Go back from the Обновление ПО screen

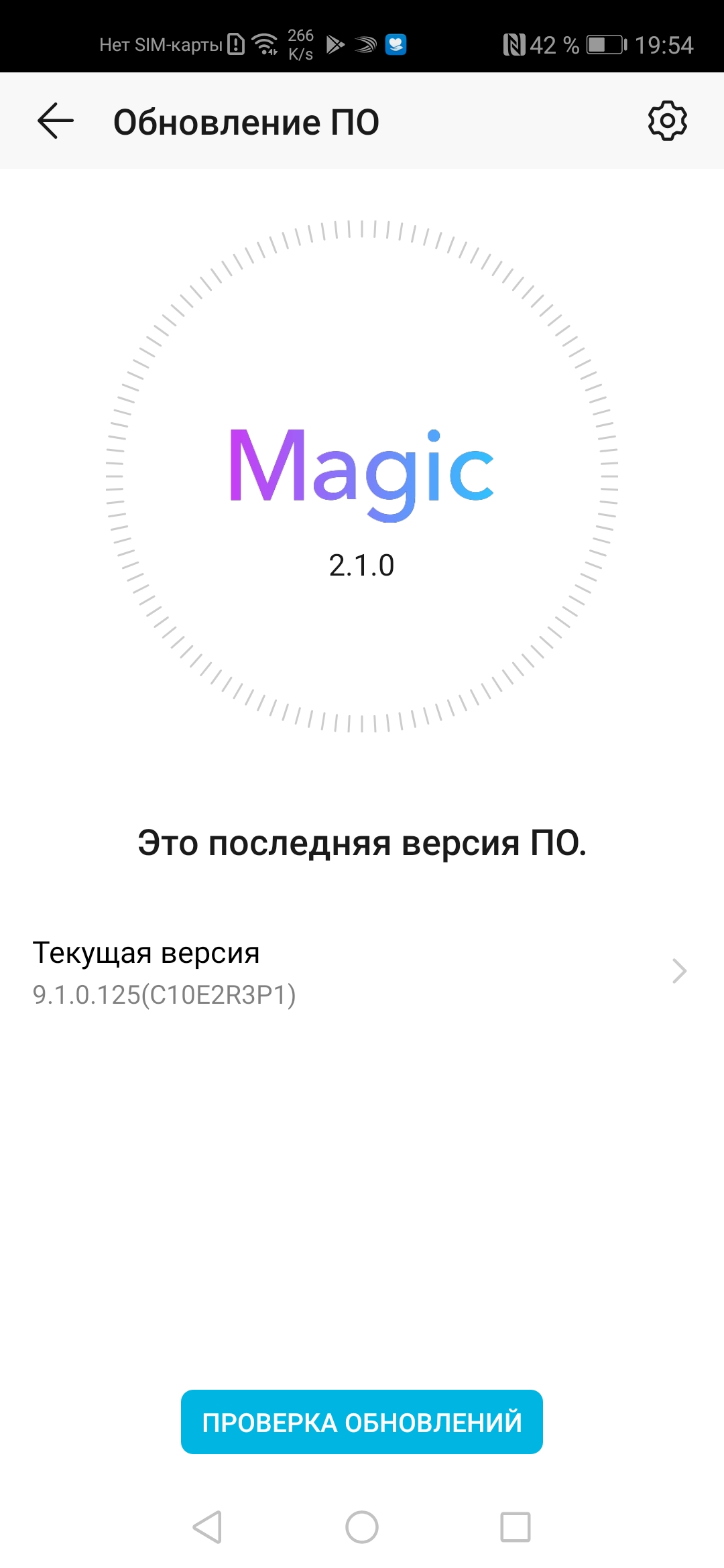click(x=56, y=121)
